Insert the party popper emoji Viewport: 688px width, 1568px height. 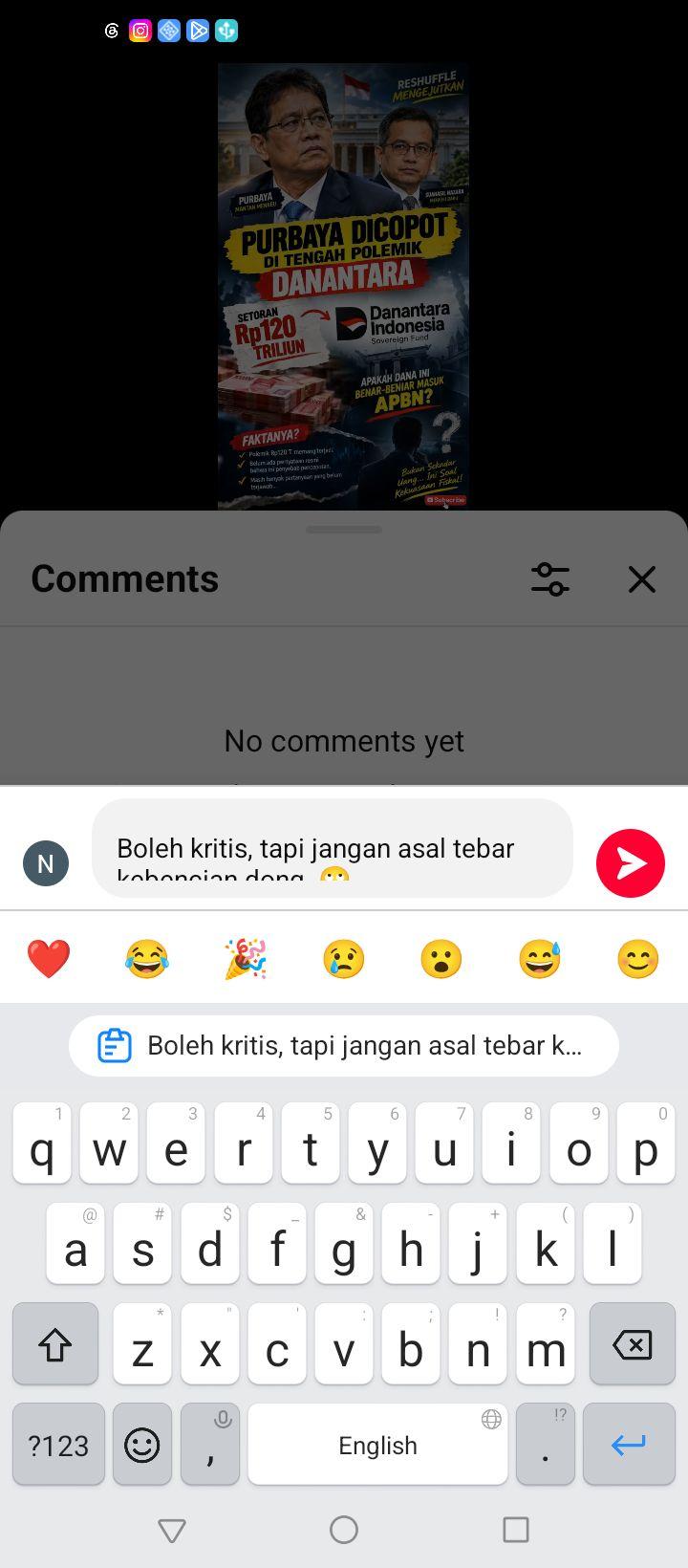coord(246,958)
